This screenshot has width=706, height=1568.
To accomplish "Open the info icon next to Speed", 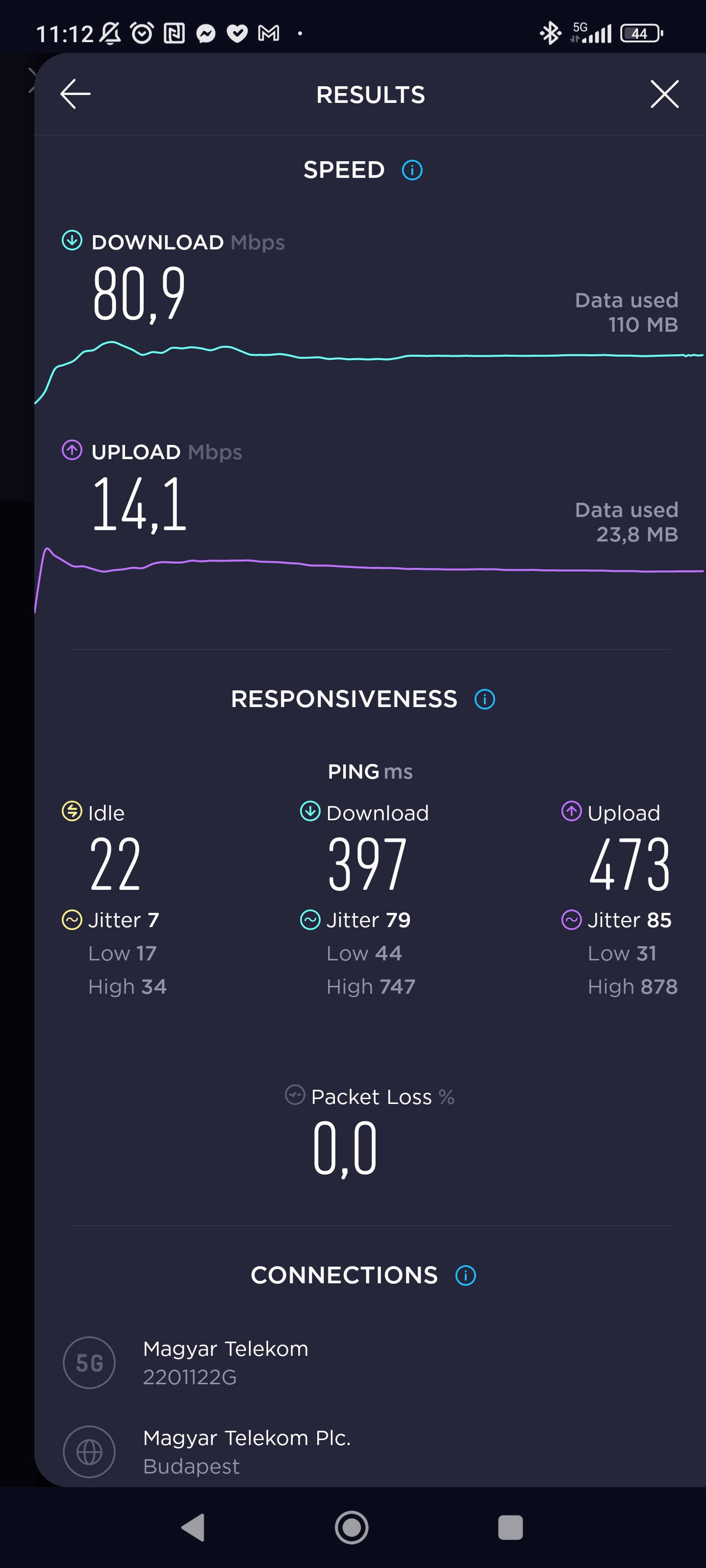I will 412,170.
